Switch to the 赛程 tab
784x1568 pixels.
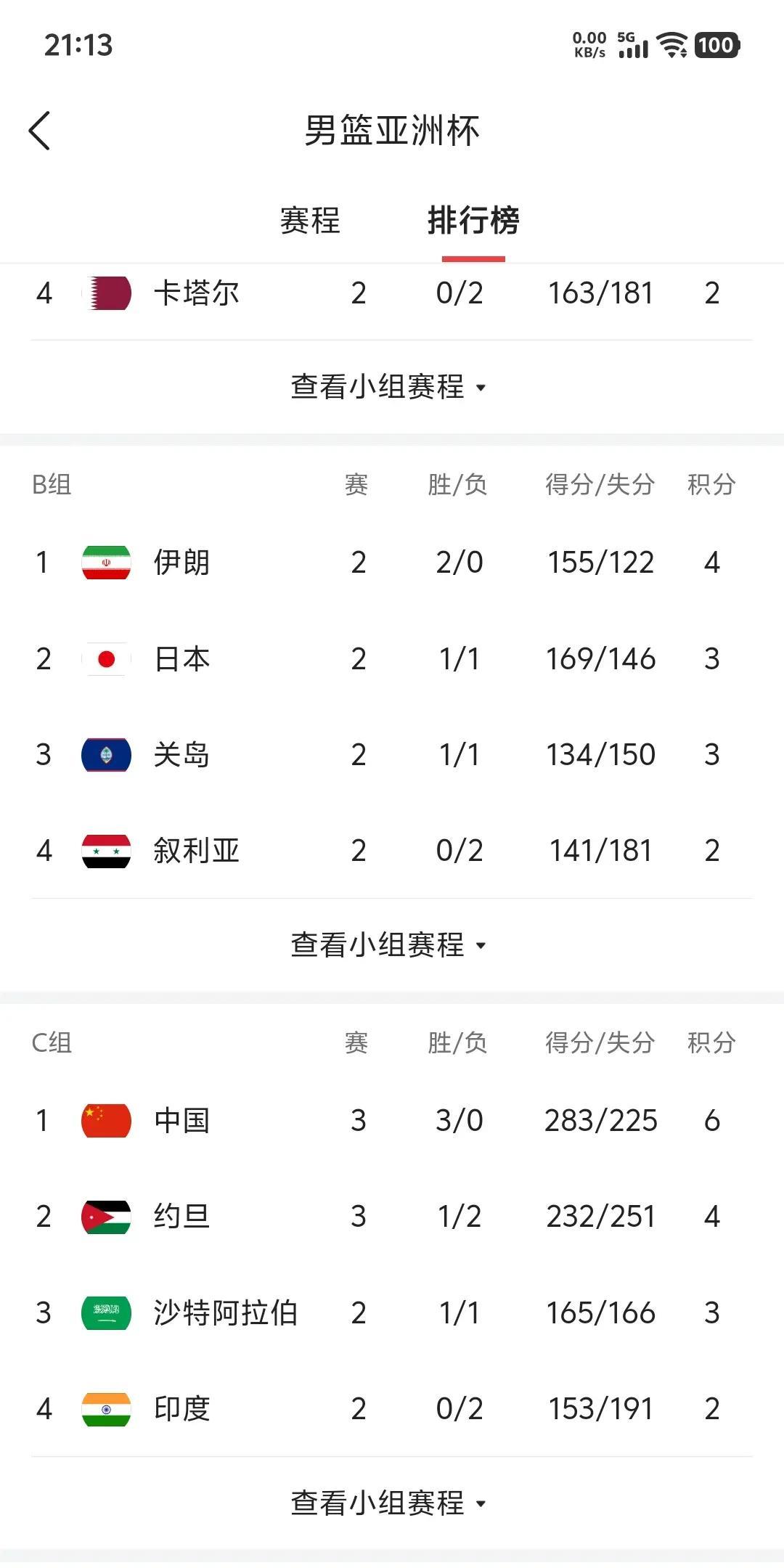(310, 220)
